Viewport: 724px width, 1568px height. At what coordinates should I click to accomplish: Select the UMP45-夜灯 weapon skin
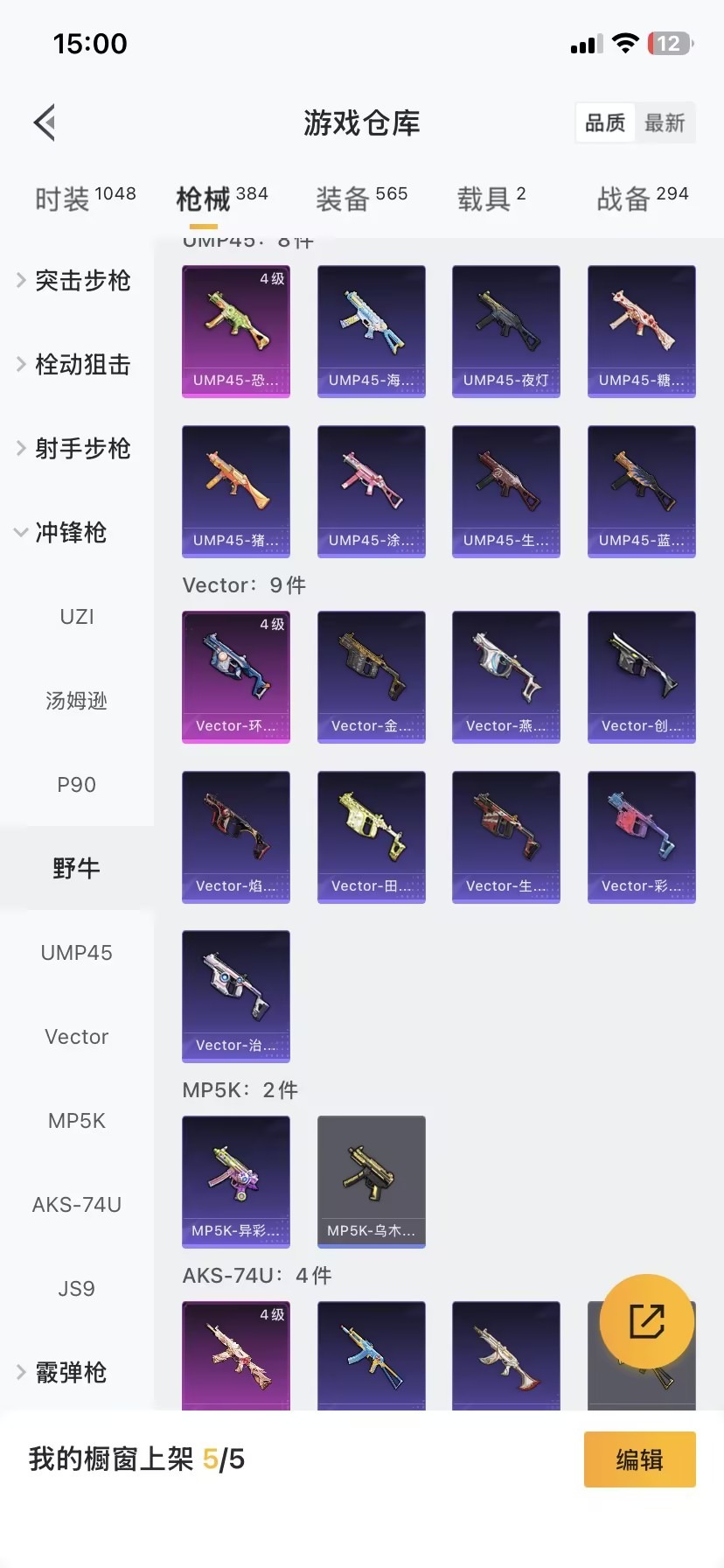point(505,331)
